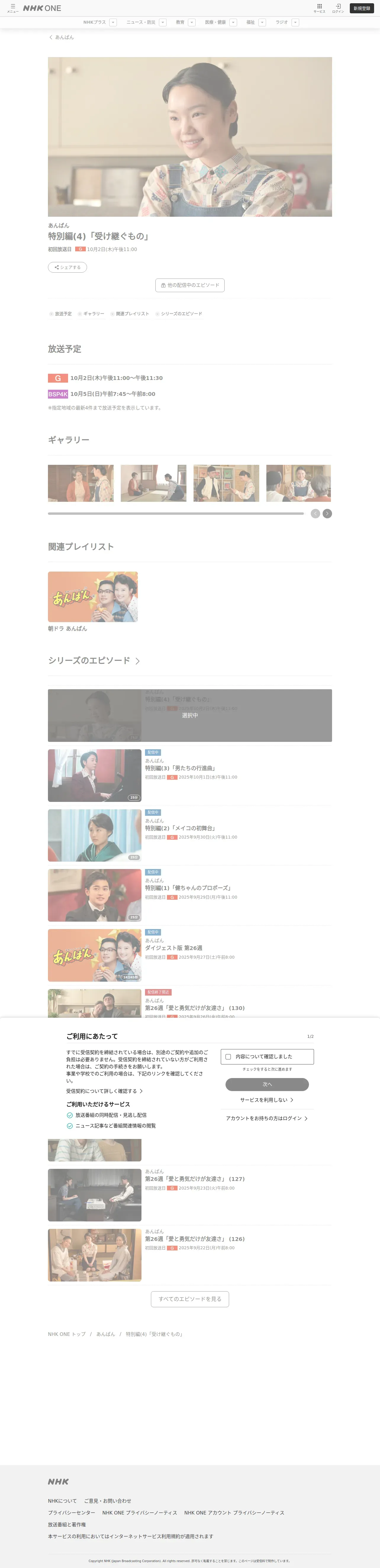The image size is (380, 1568).
Task: Open 受信契約について詳しく確認する link
Action: point(105,1091)
